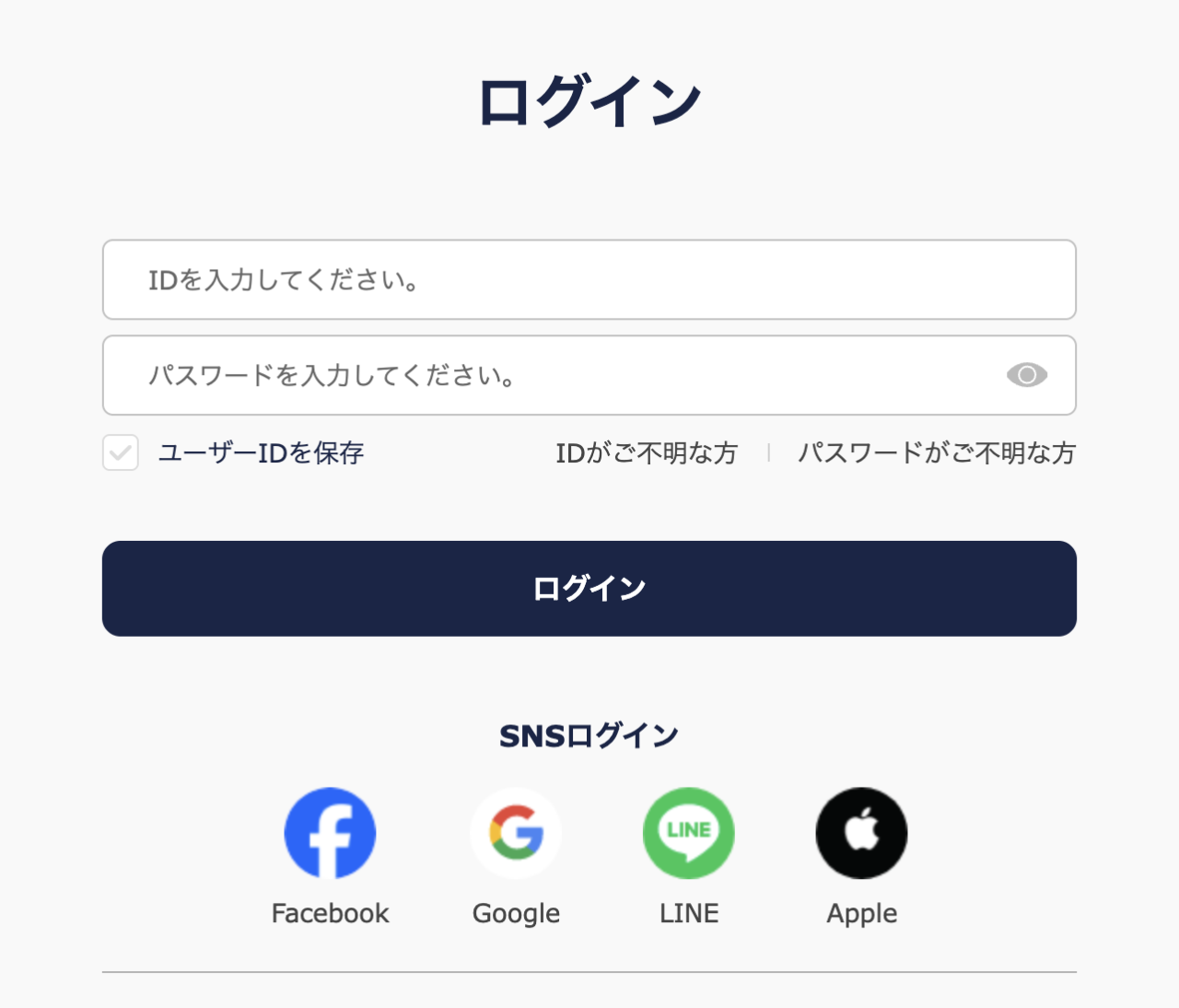Screen dimensions: 1179x1008
Task: Tap the dark ログイン button
Action: 589,589
